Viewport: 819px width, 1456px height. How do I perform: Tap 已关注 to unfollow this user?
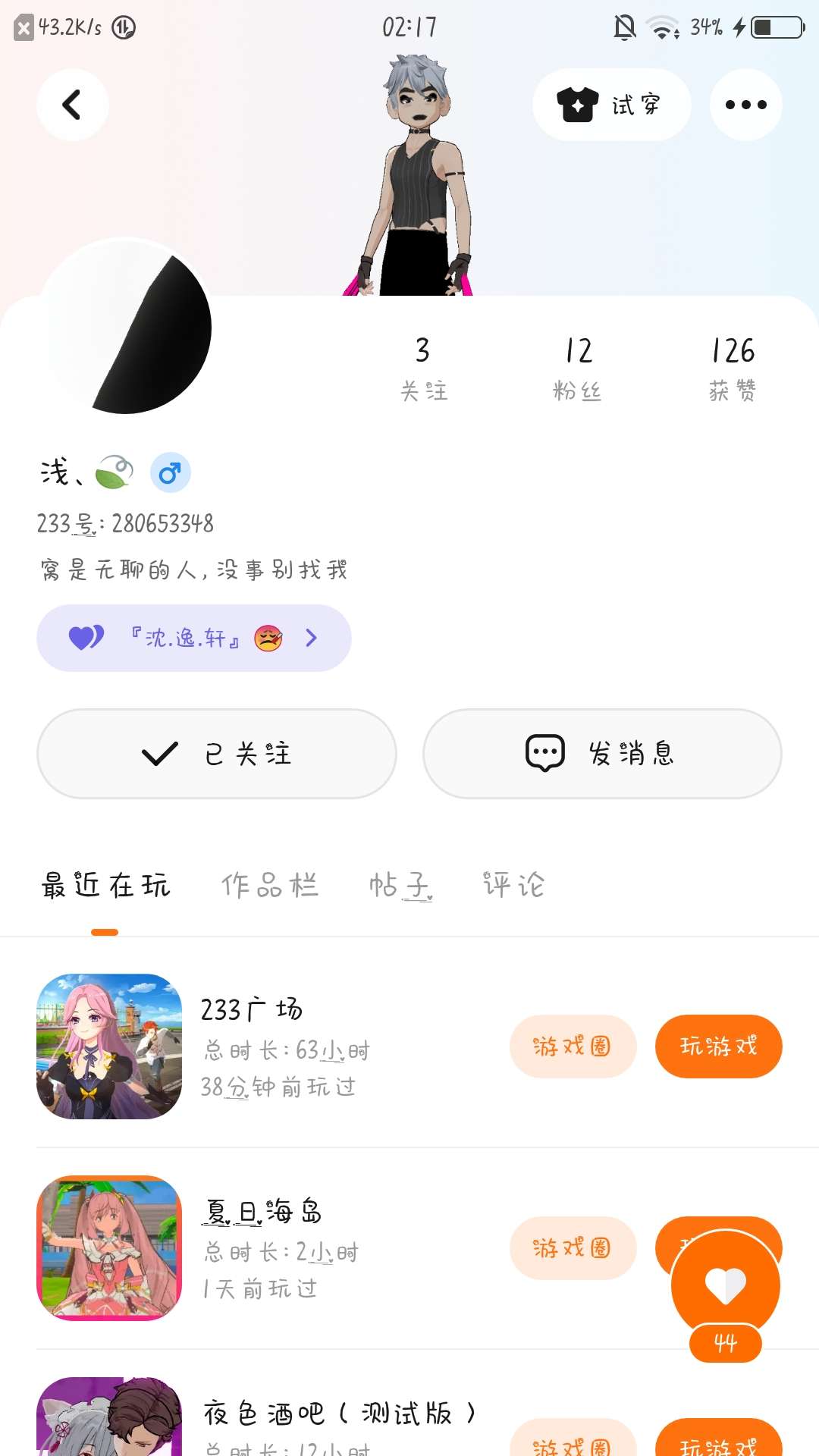tap(216, 754)
